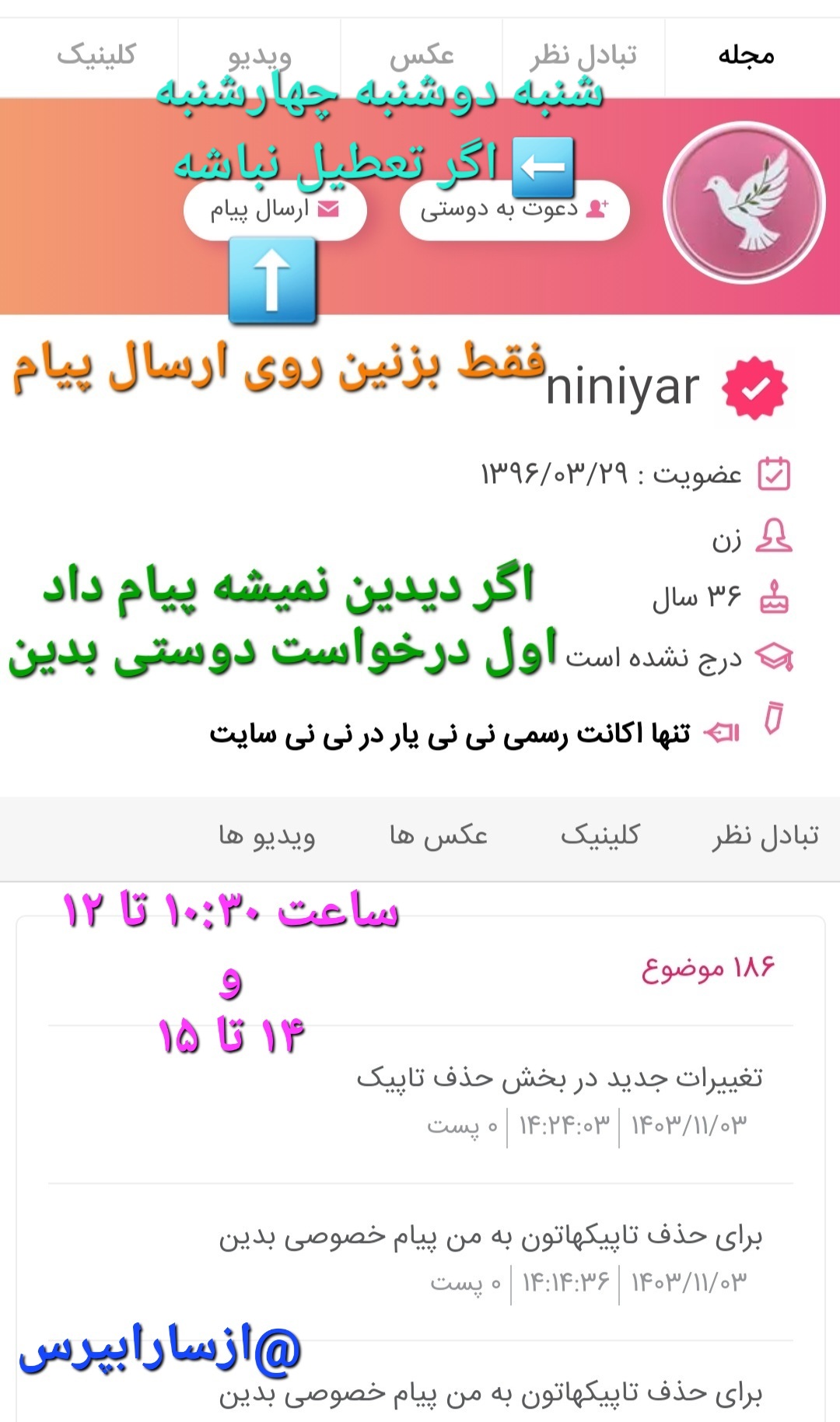Tap ارسال پیام to message niniyar

[x=275, y=210]
